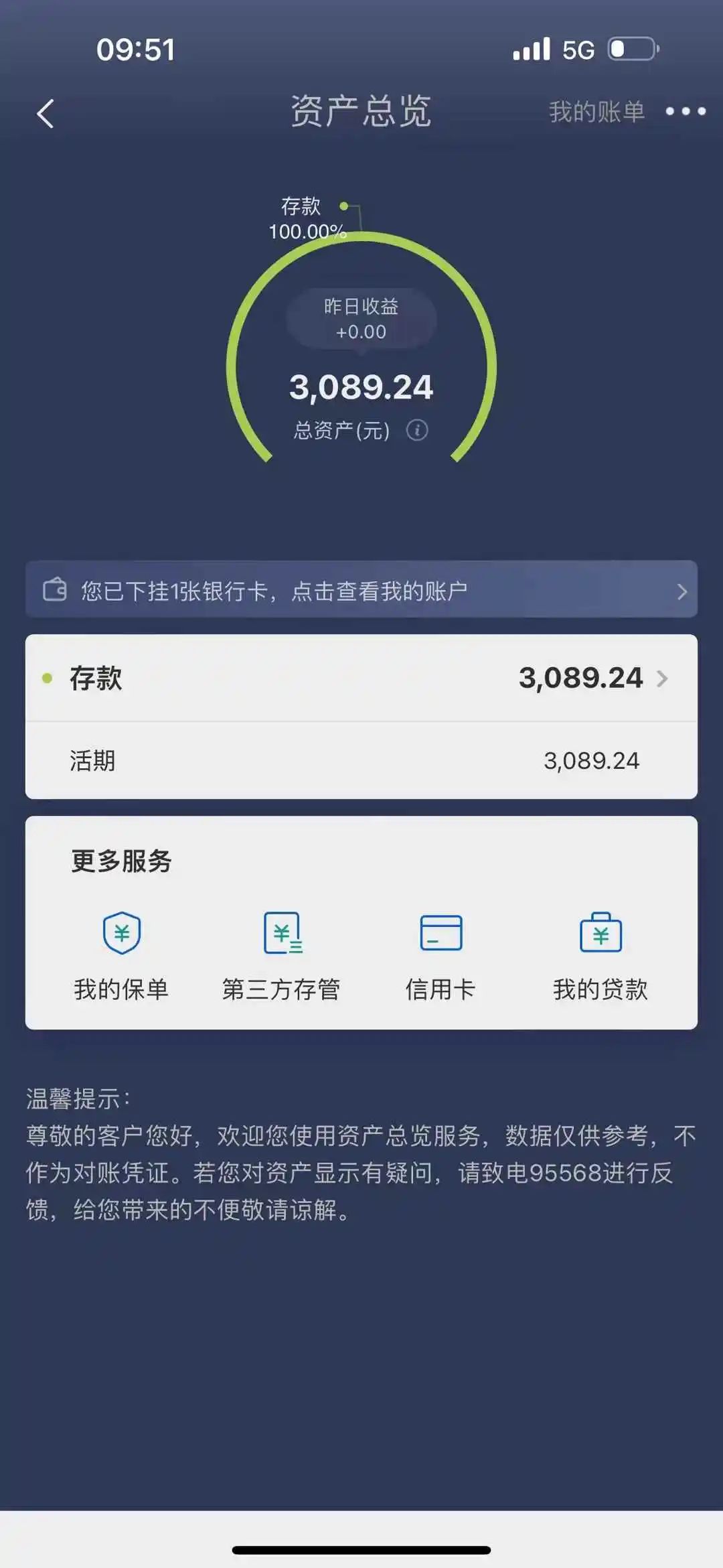723x1568 pixels.
Task: Open 存款 details row
Action: (361, 678)
